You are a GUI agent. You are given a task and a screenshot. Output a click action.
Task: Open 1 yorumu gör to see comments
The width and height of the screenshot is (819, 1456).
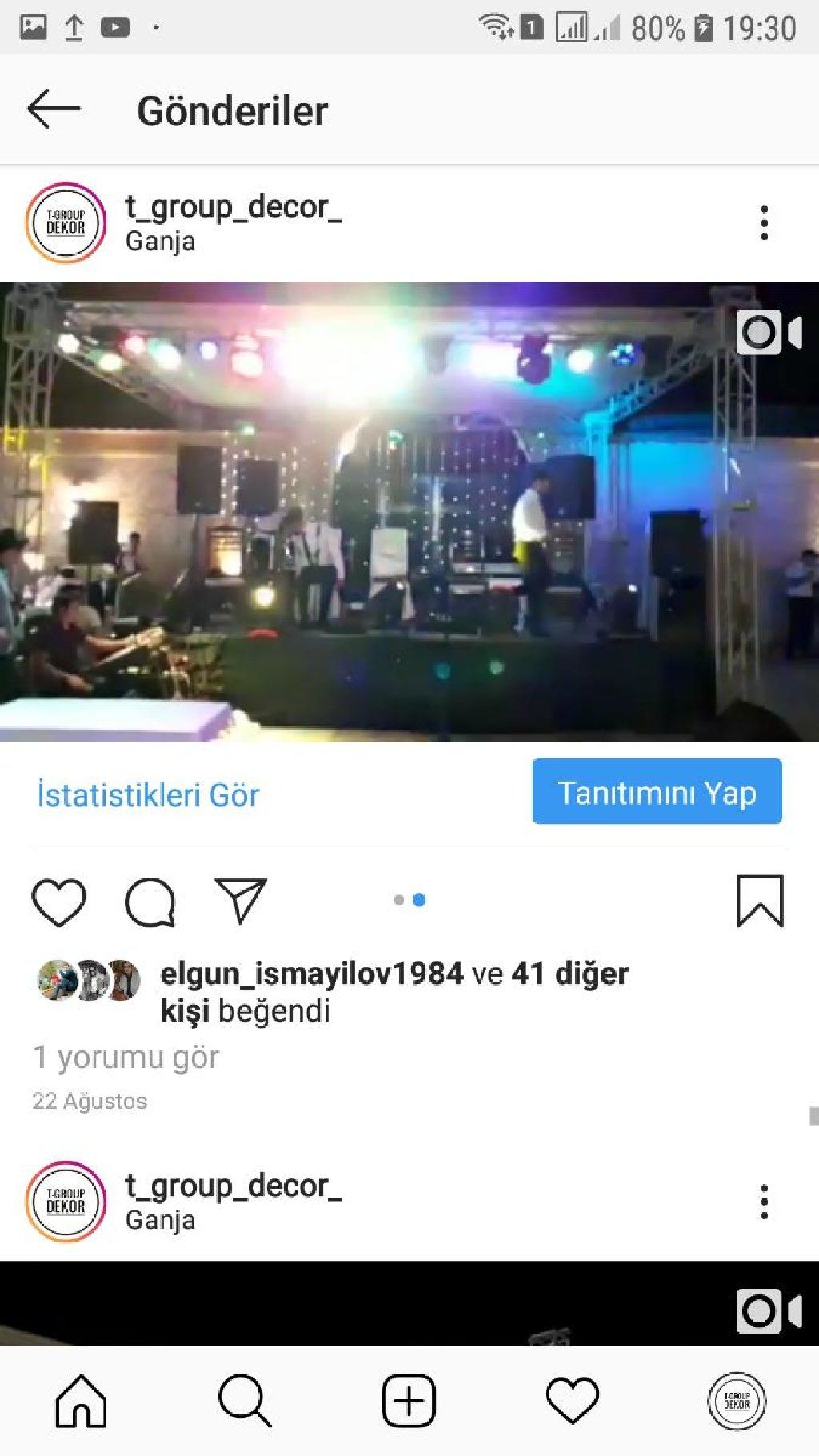[126, 1055]
